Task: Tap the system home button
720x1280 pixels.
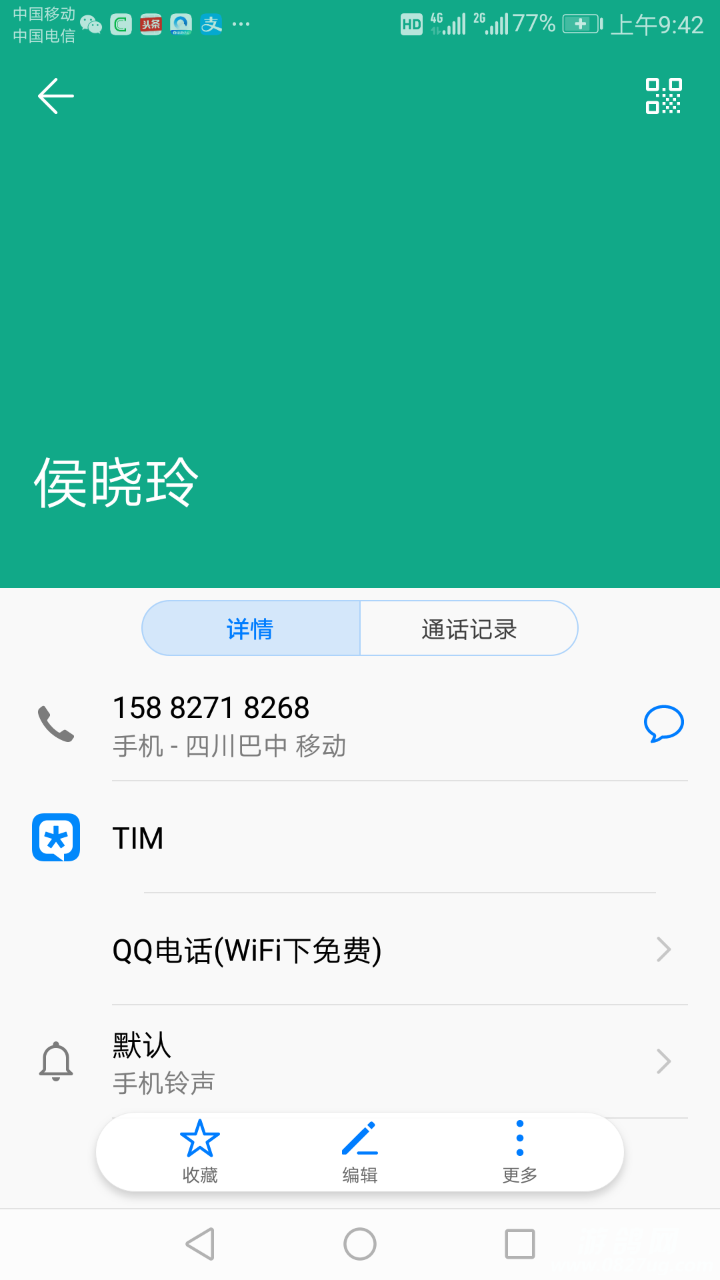Action: click(x=360, y=1244)
